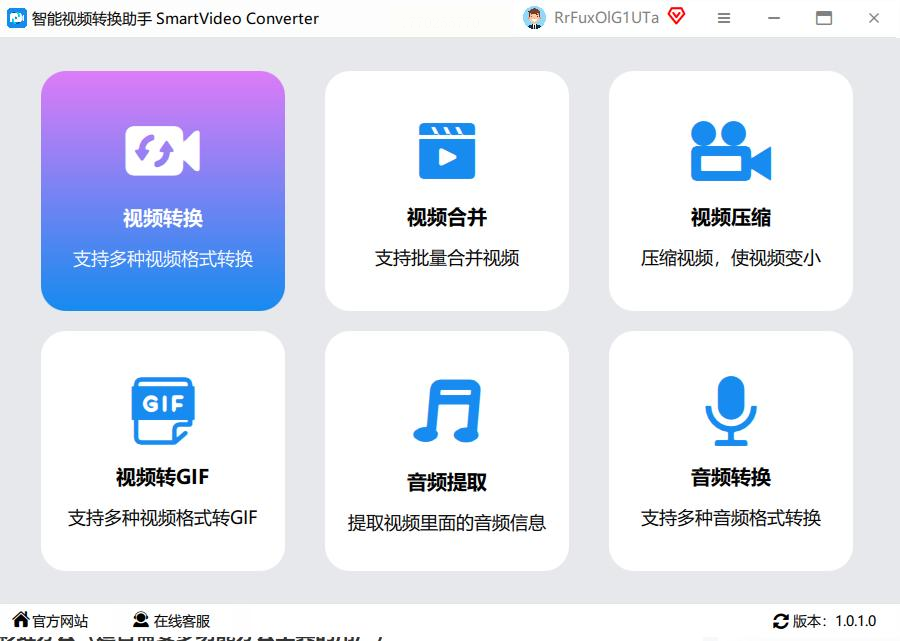Minimize the application window

click(x=774, y=18)
